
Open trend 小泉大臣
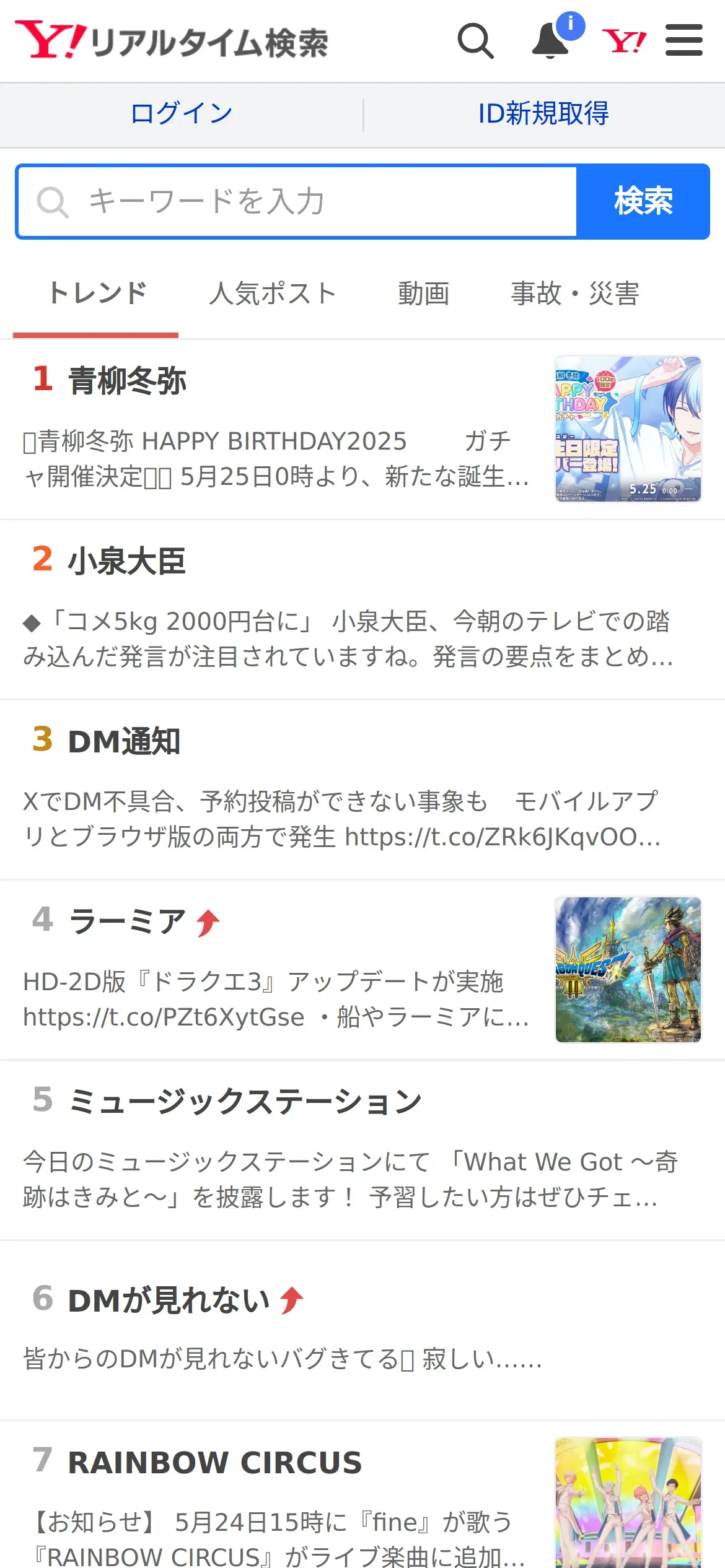pyautogui.click(x=127, y=561)
